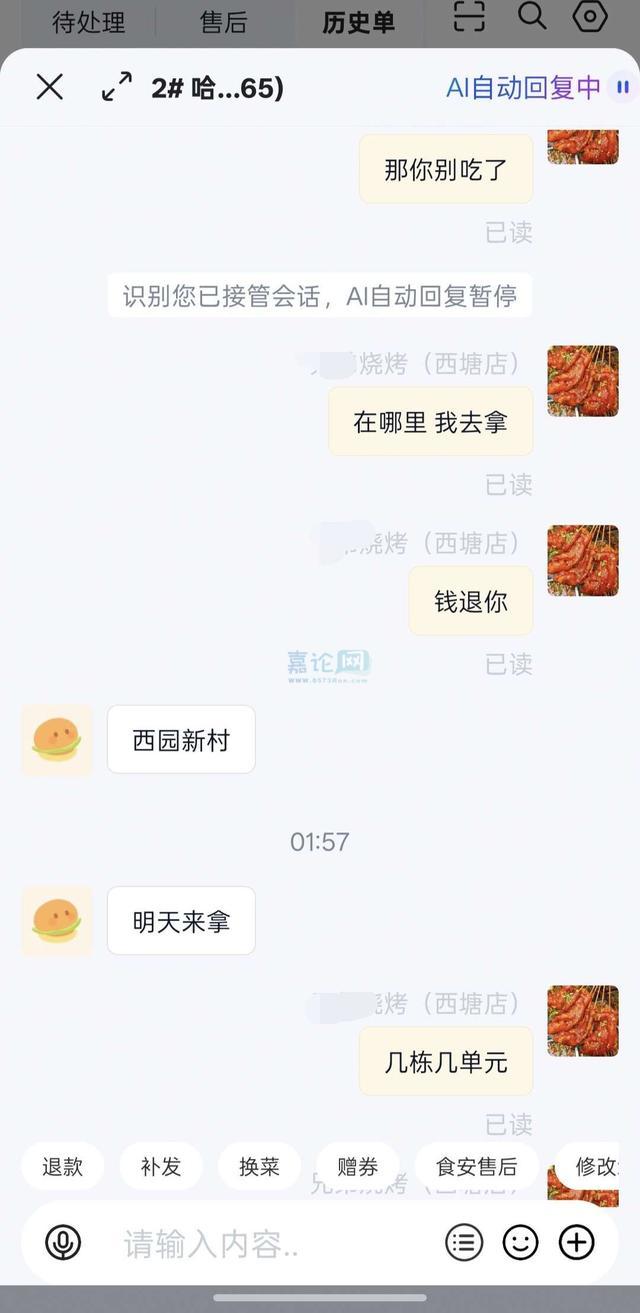Open the scan code icon

[469, 15]
